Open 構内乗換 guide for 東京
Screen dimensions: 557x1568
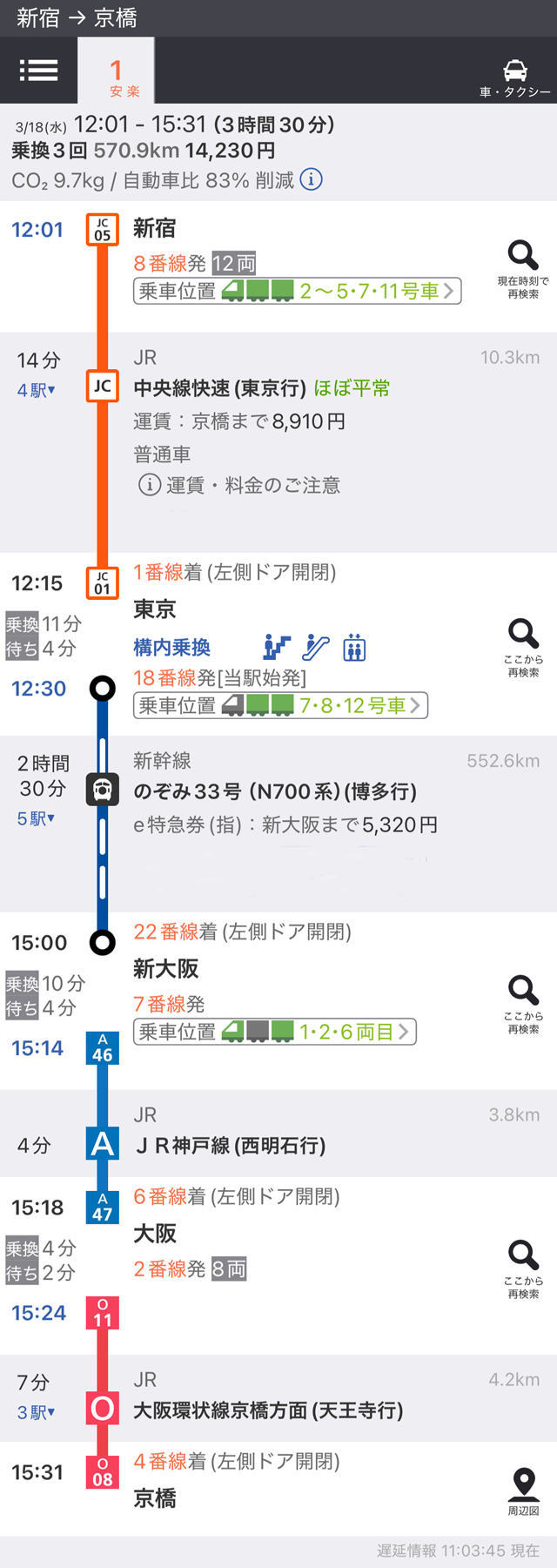tap(171, 647)
